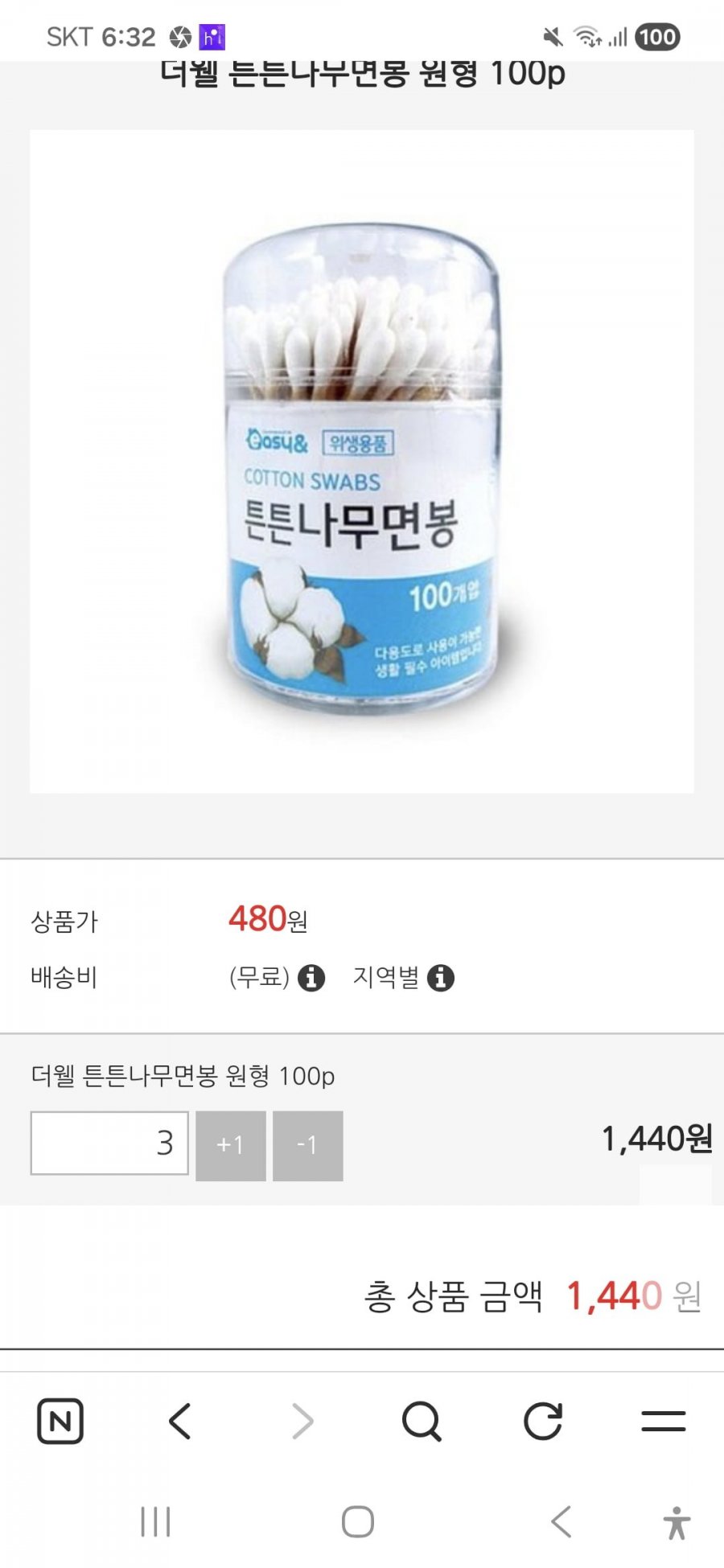The height and width of the screenshot is (1568, 724).
Task: Open the browser search icon
Action: tap(422, 1421)
